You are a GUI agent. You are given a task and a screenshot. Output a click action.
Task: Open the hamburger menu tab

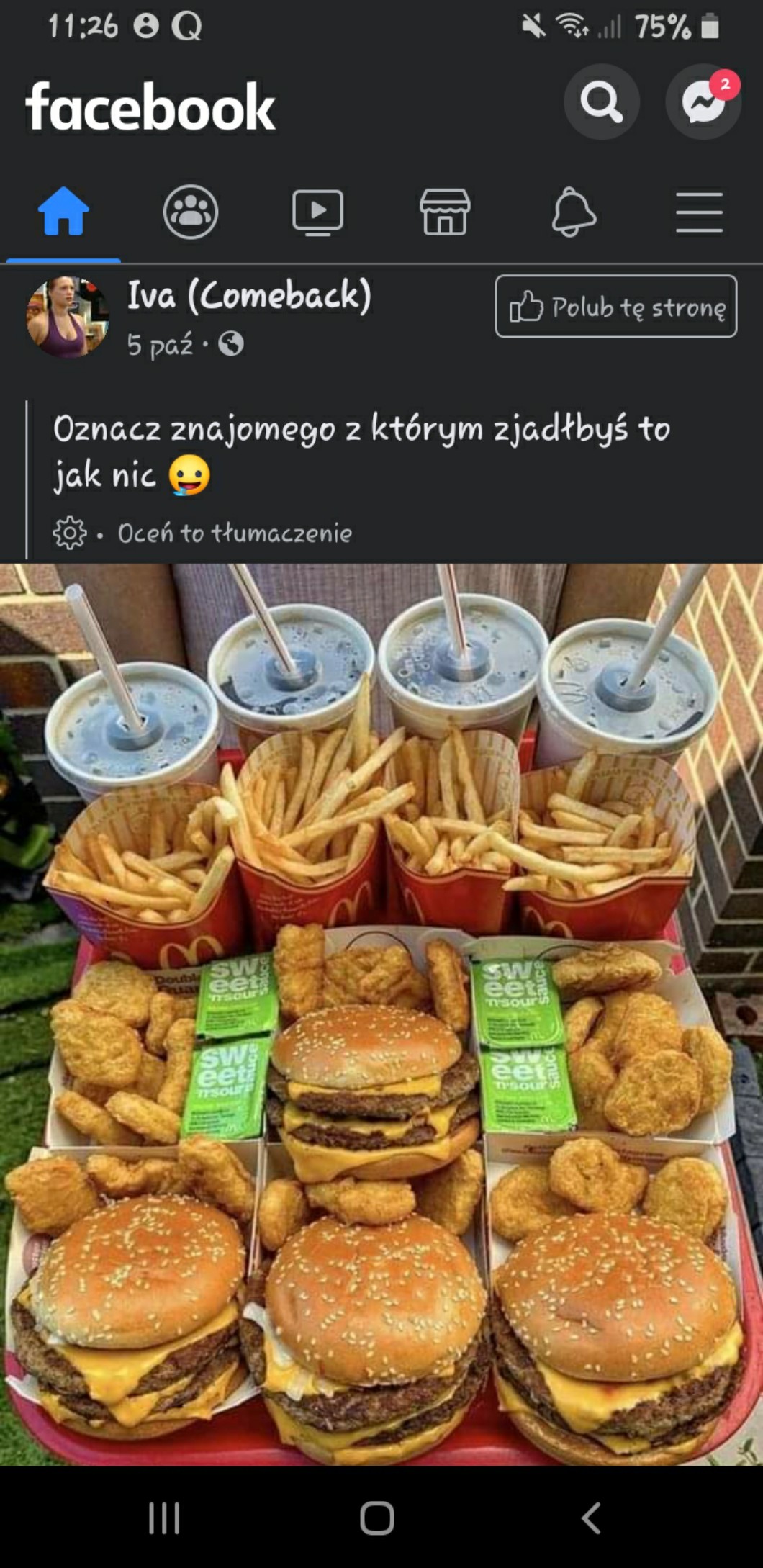(x=699, y=212)
